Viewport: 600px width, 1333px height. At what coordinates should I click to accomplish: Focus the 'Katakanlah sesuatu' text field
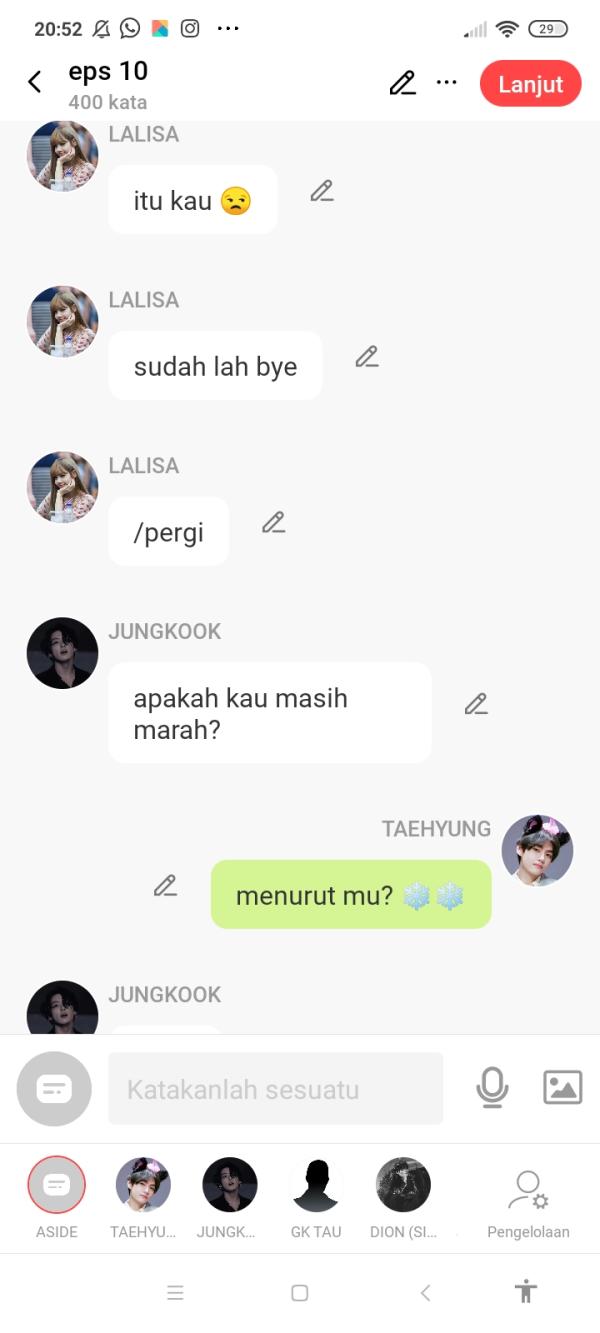pos(275,1089)
